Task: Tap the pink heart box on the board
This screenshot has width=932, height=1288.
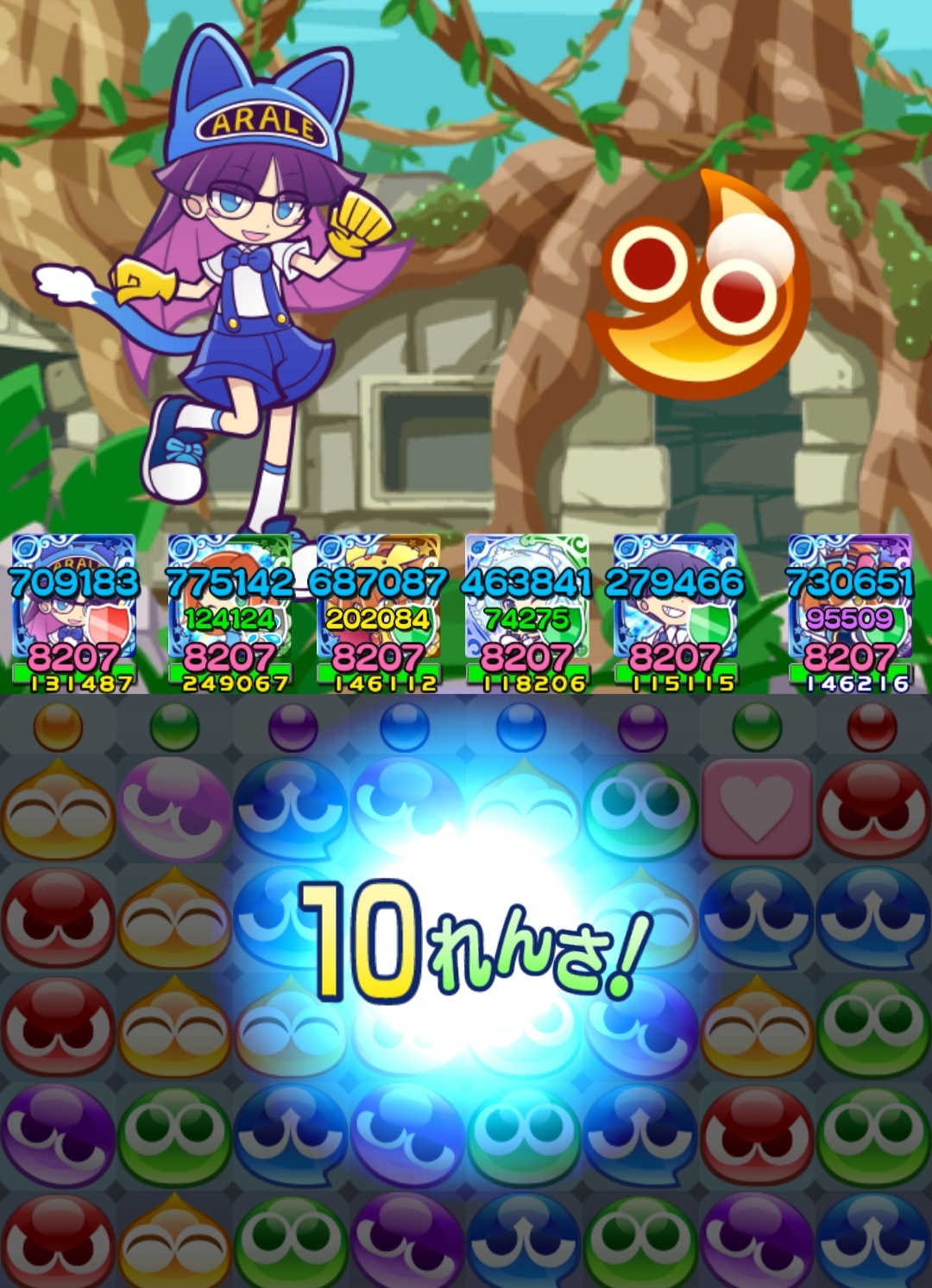Action: [757, 807]
